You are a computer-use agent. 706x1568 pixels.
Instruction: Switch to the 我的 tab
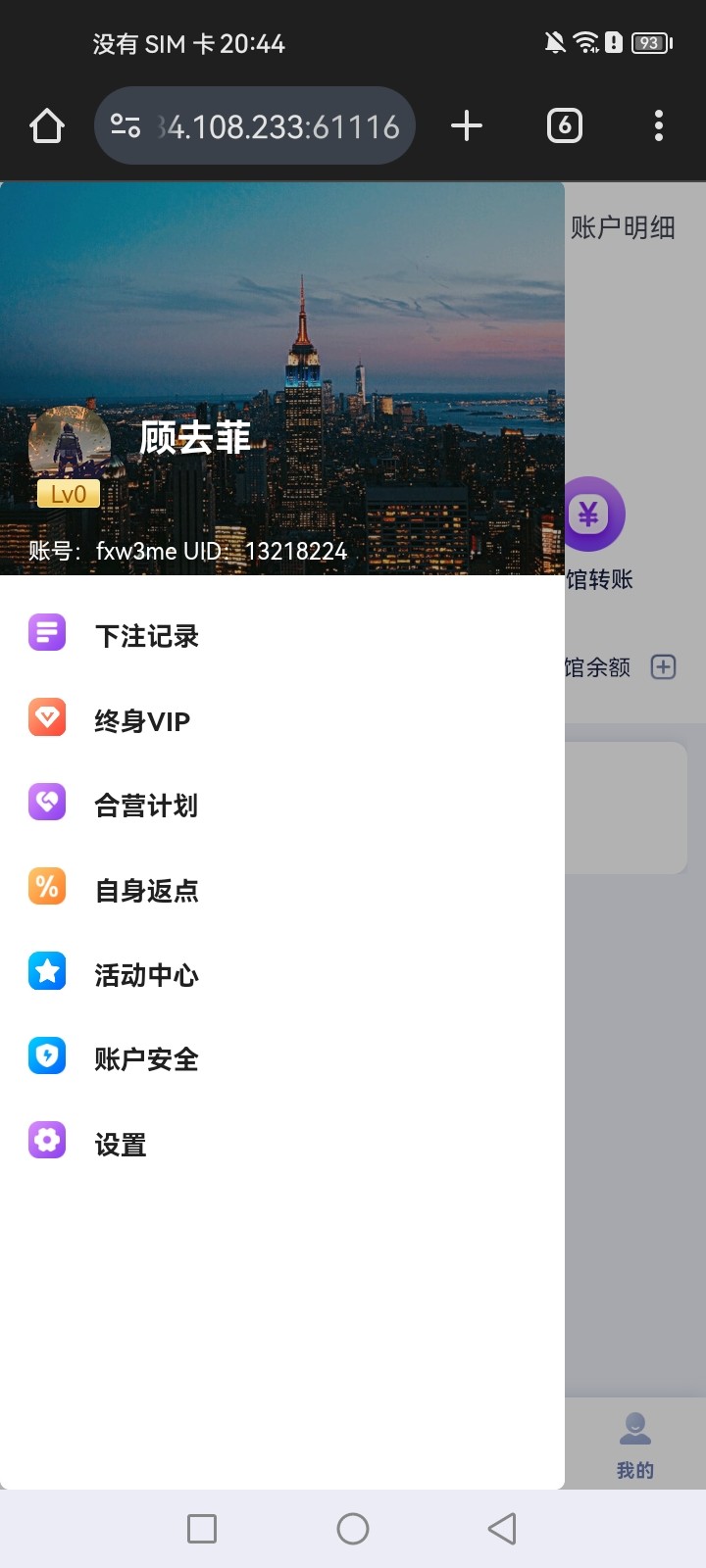635,1444
